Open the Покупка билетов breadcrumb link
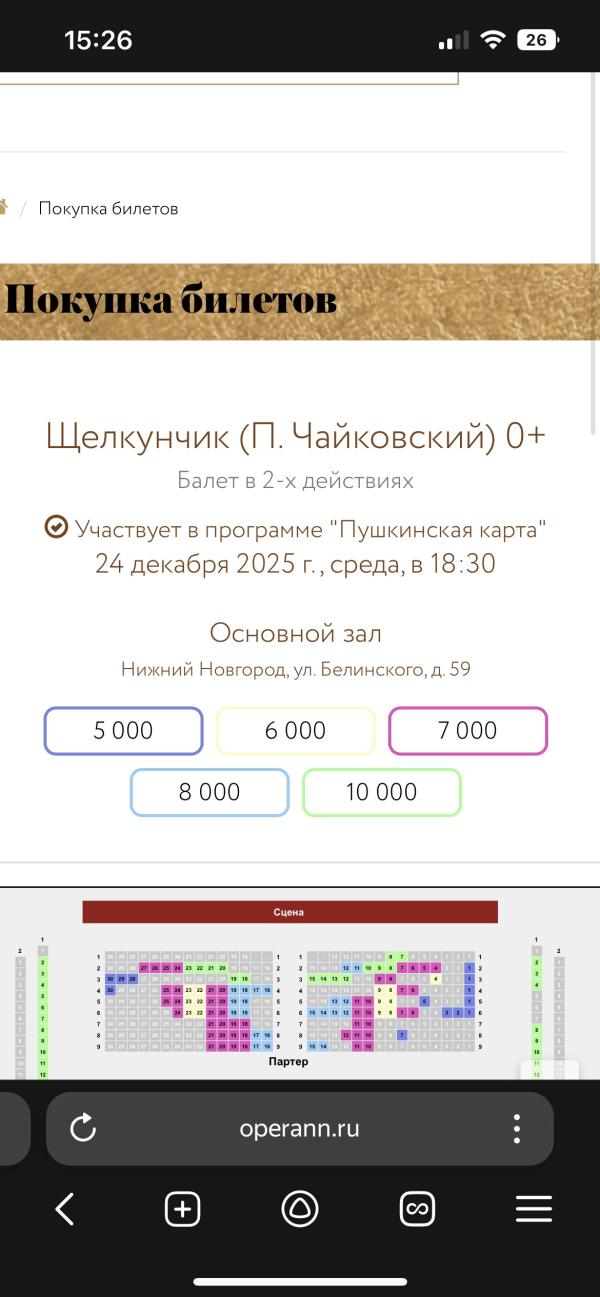 tap(108, 208)
